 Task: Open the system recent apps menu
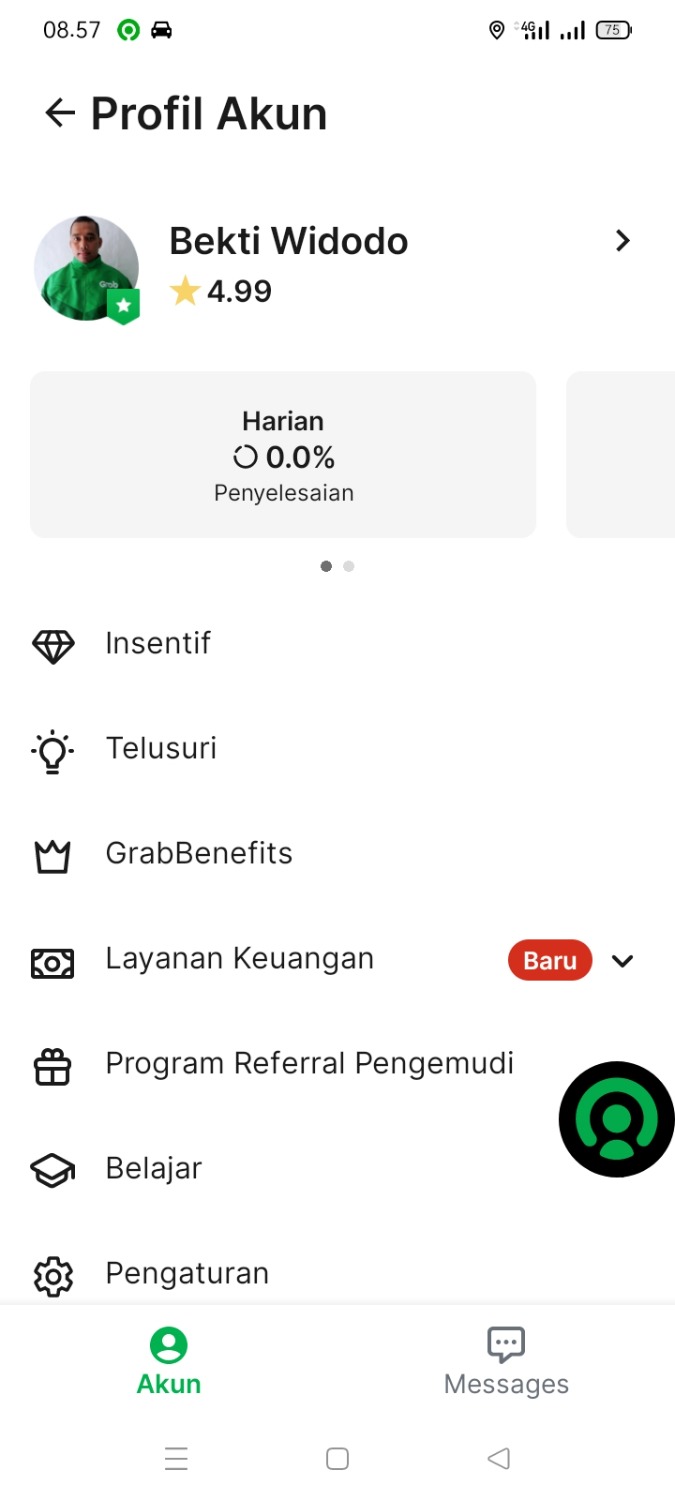[x=176, y=1459]
